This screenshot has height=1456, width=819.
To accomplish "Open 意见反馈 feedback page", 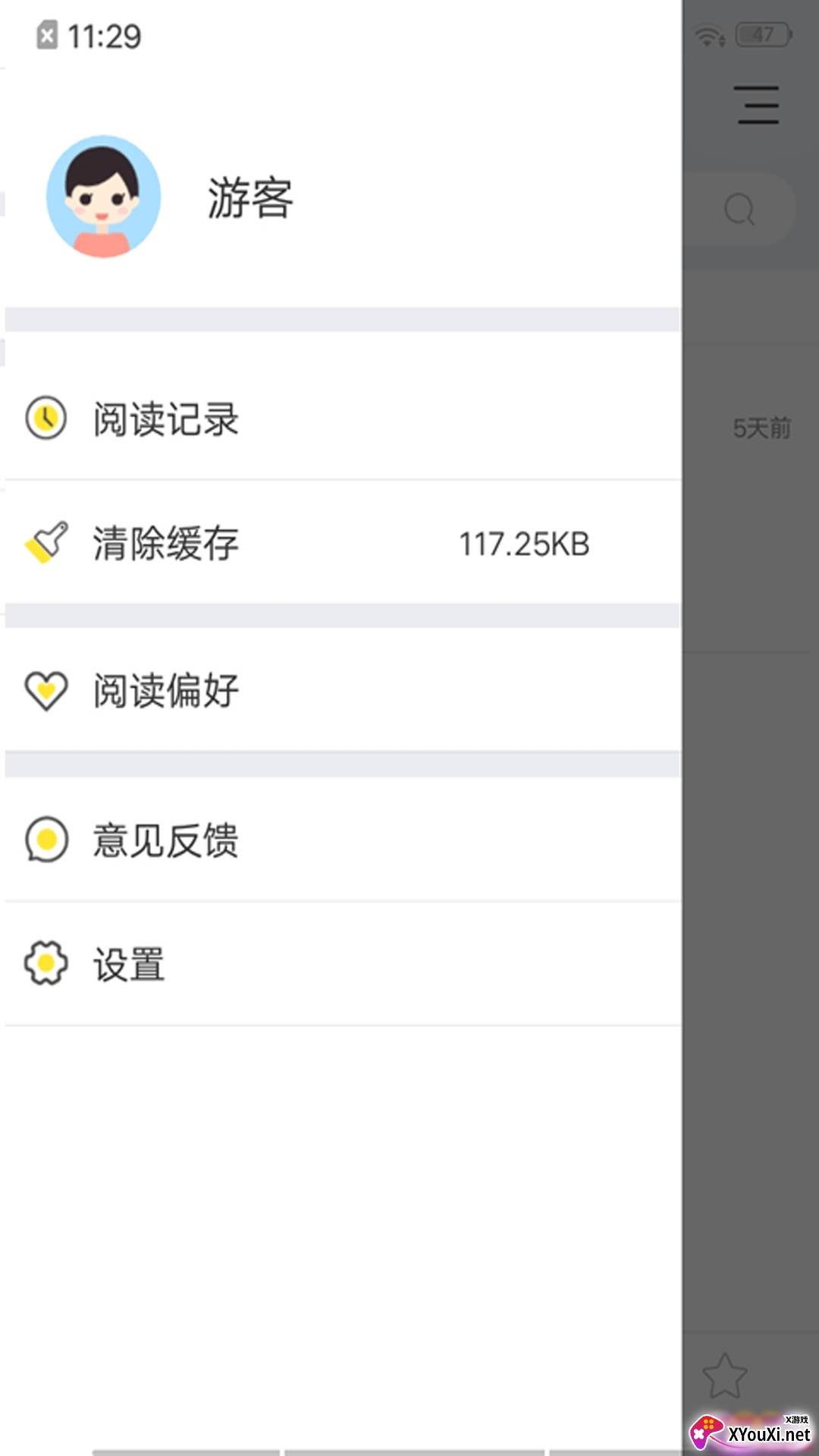I will (x=165, y=839).
